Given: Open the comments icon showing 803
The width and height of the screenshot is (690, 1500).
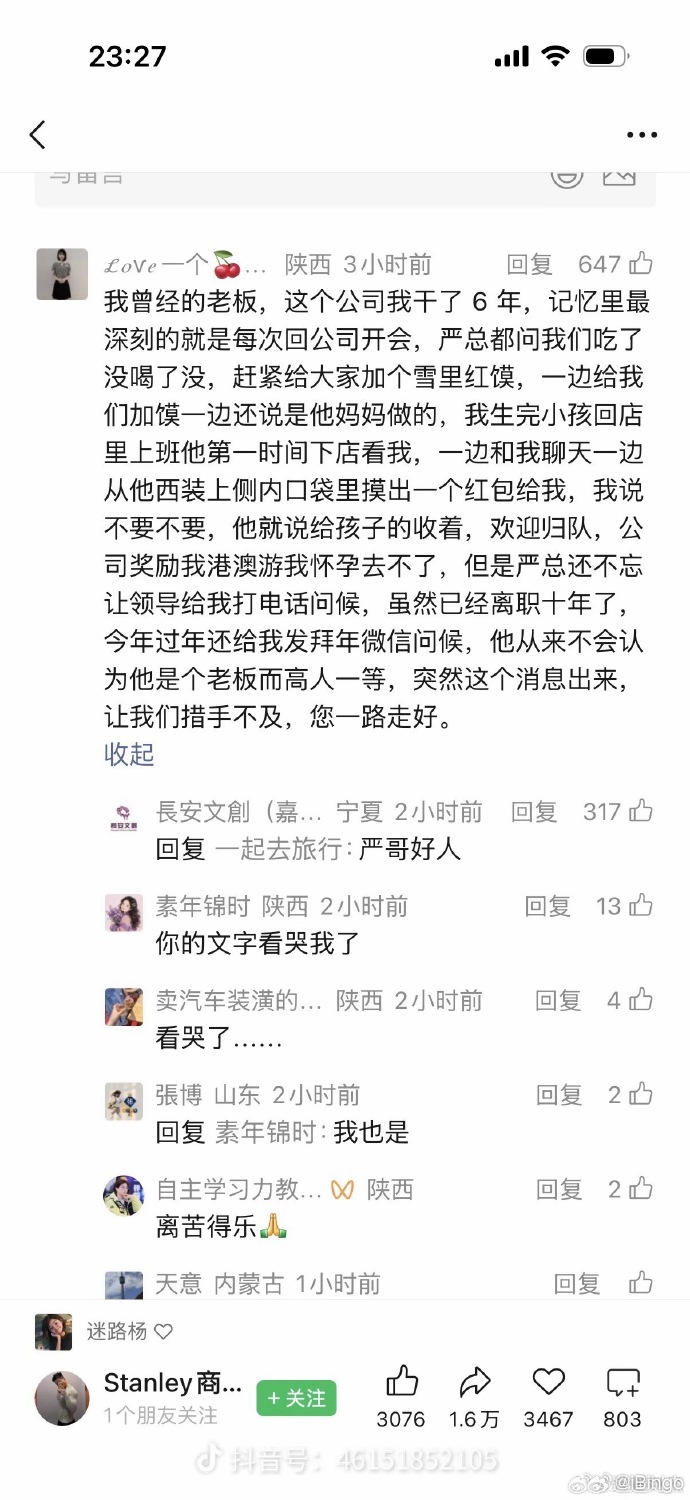Looking at the screenshot, I should pyautogui.click(x=623, y=1383).
